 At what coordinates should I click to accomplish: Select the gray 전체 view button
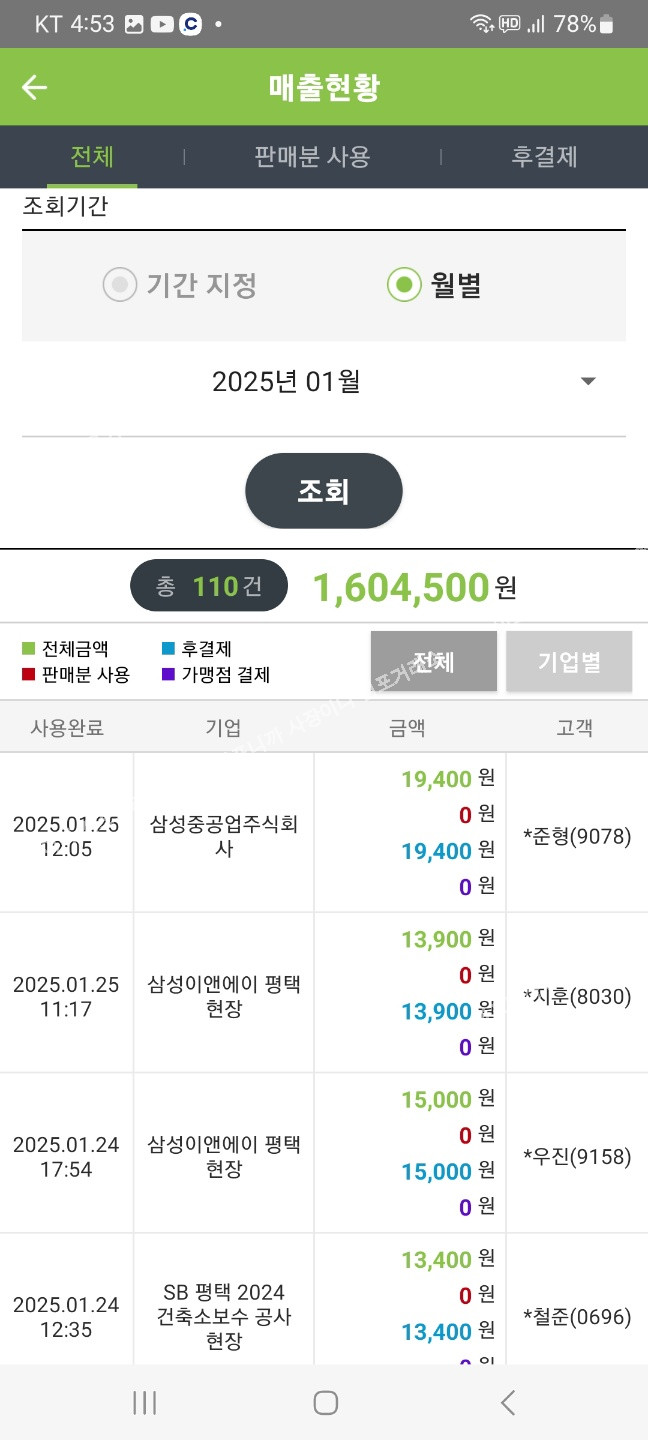click(x=434, y=662)
